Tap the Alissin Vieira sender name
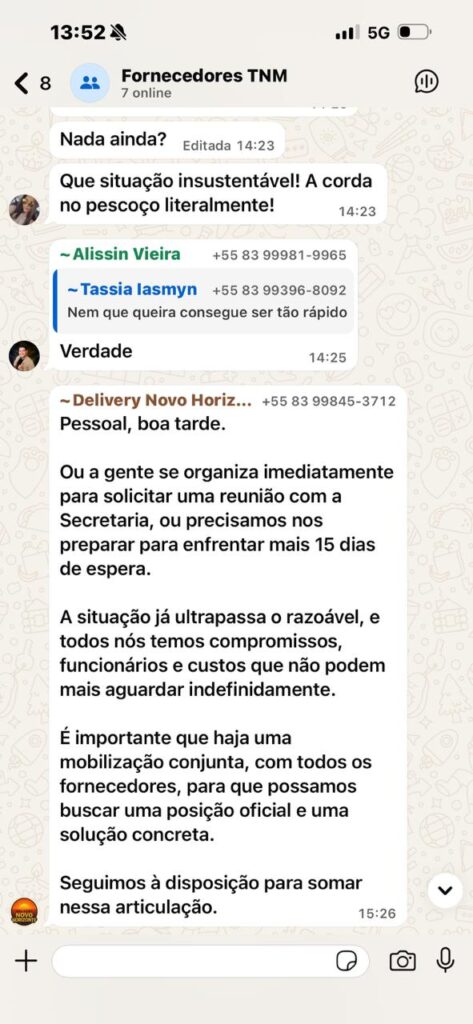Screen dimensions: 473x1024 click(x=120, y=255)
